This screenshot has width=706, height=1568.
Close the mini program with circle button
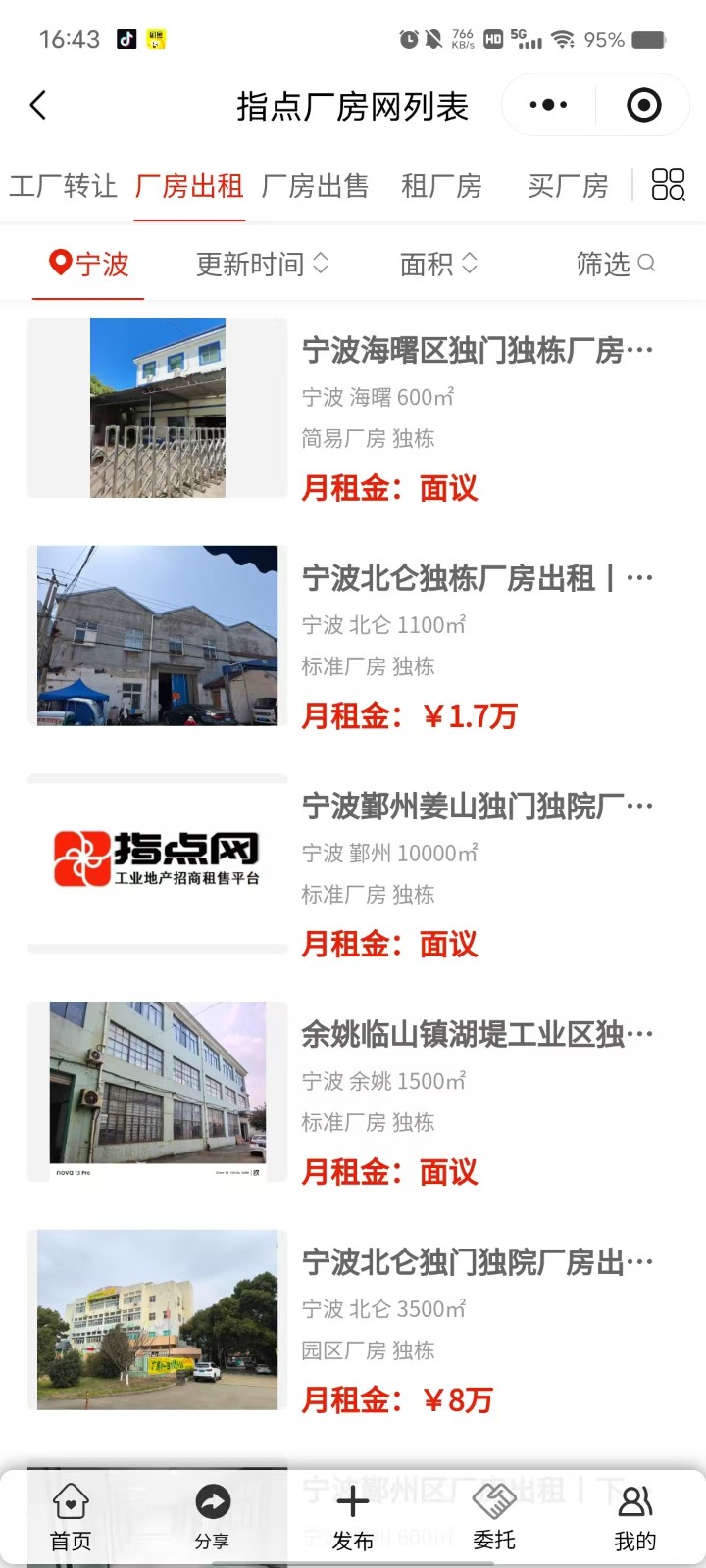click(643, 105)
